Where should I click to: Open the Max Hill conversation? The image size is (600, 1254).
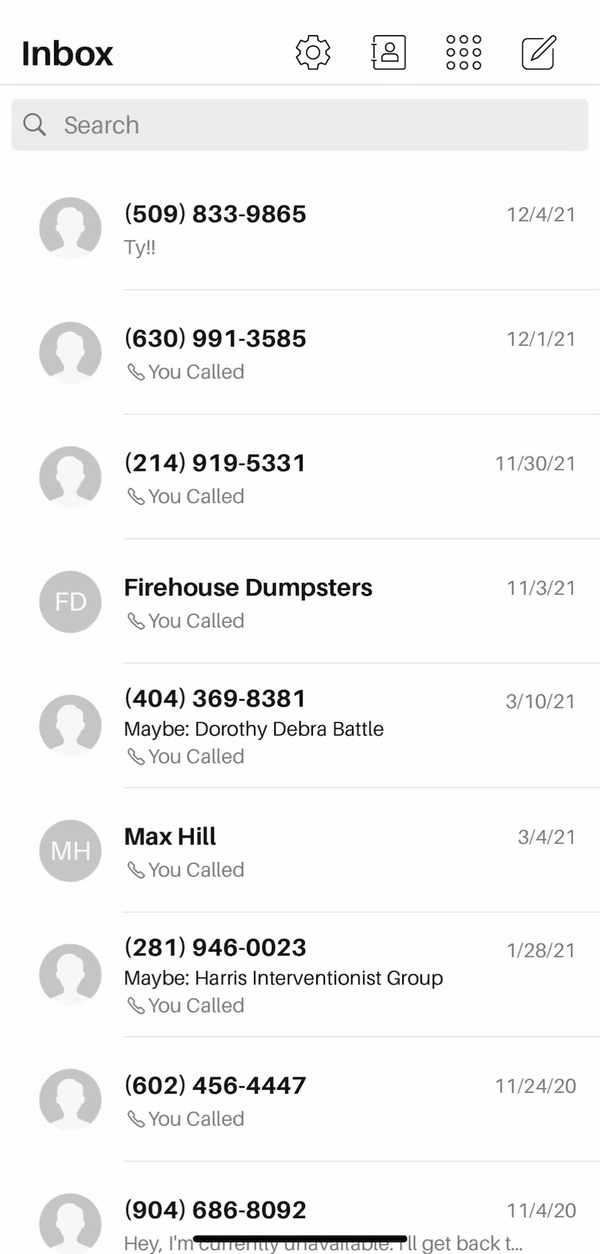tap(300, 851)
